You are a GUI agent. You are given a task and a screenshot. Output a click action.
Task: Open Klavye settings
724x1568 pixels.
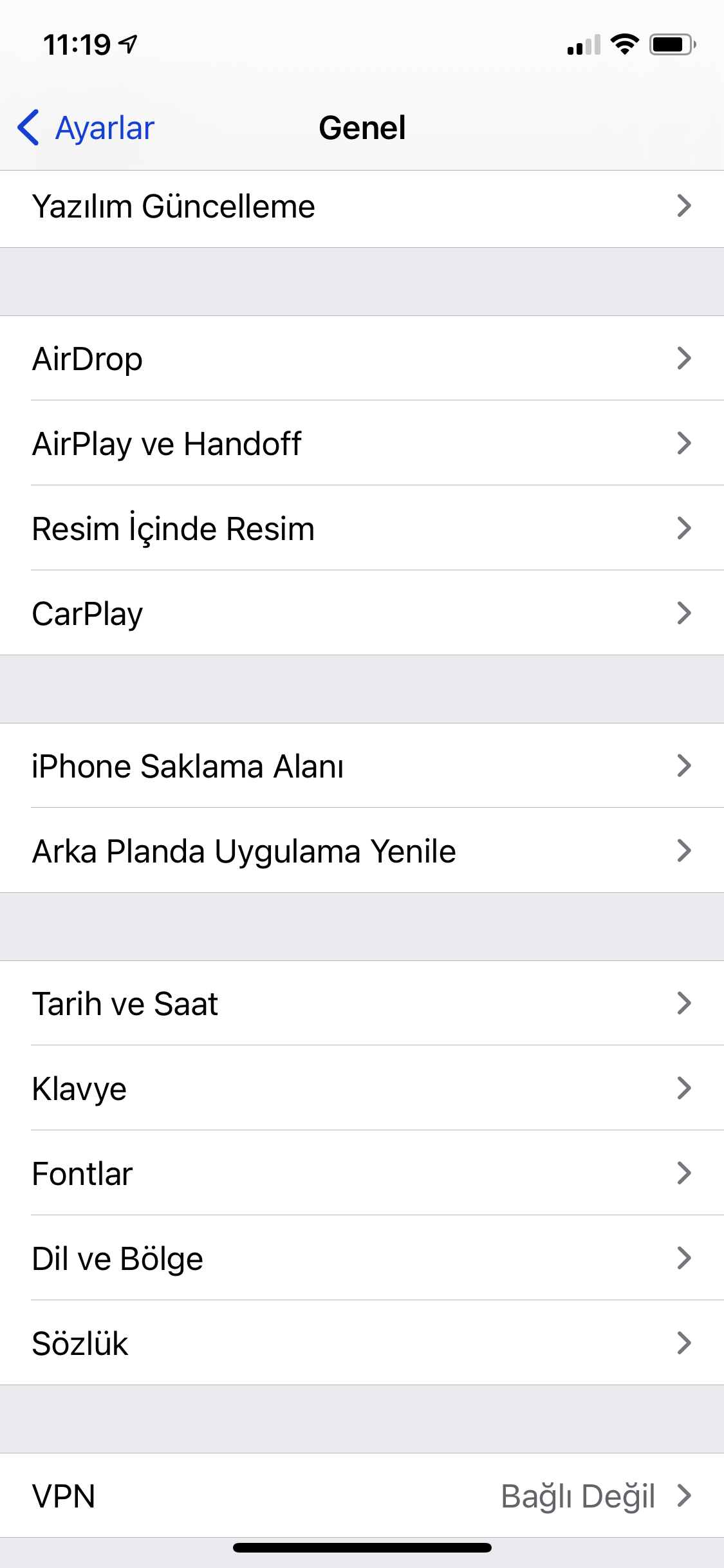pyautogui.click(x=362, y=1088)
